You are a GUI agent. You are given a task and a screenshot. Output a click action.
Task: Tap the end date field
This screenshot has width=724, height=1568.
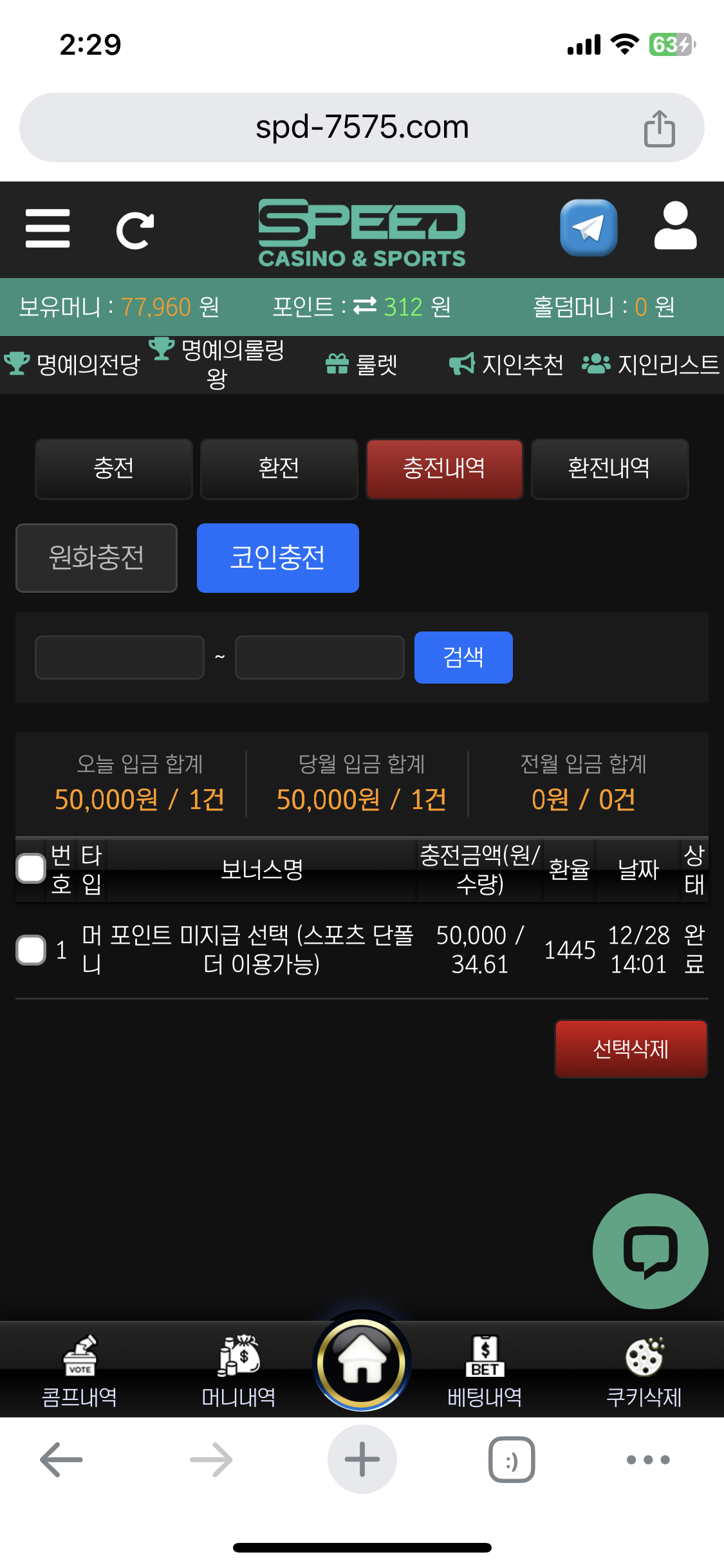tap(319, 657)
